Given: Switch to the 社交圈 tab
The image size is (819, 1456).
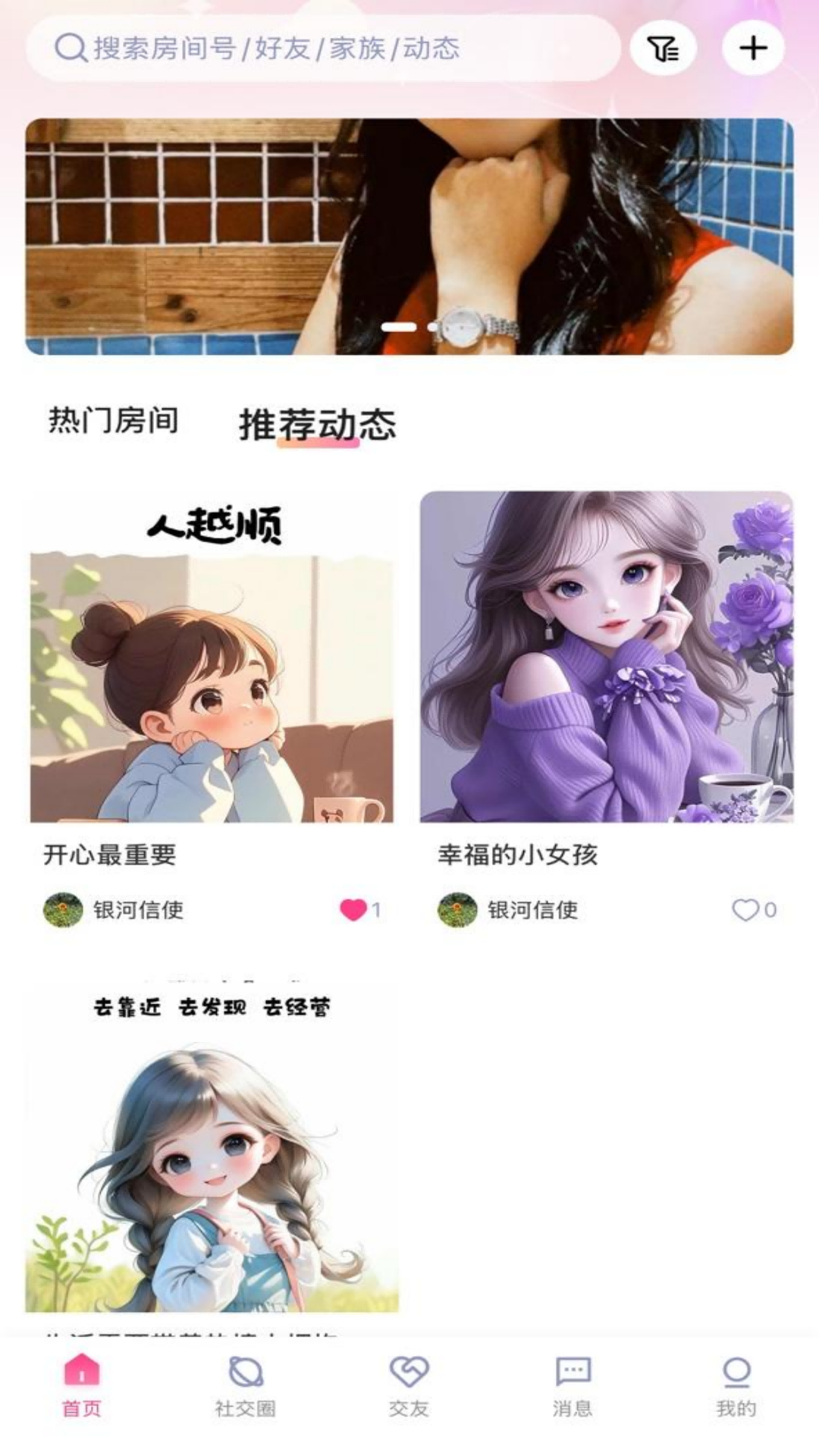Looking at the screenshot, I should click(245, 1385).
